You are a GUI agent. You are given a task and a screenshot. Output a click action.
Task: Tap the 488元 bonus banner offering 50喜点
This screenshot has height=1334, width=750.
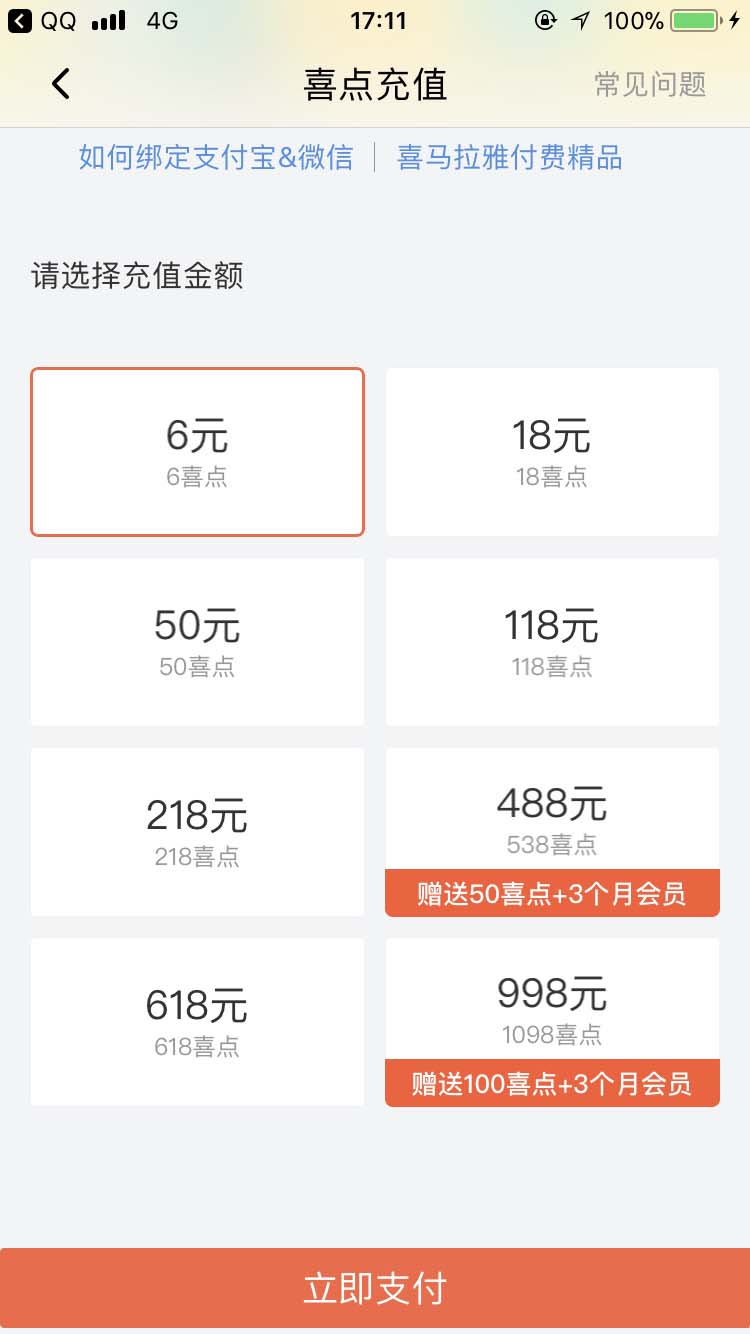click(x=552, y=893)
